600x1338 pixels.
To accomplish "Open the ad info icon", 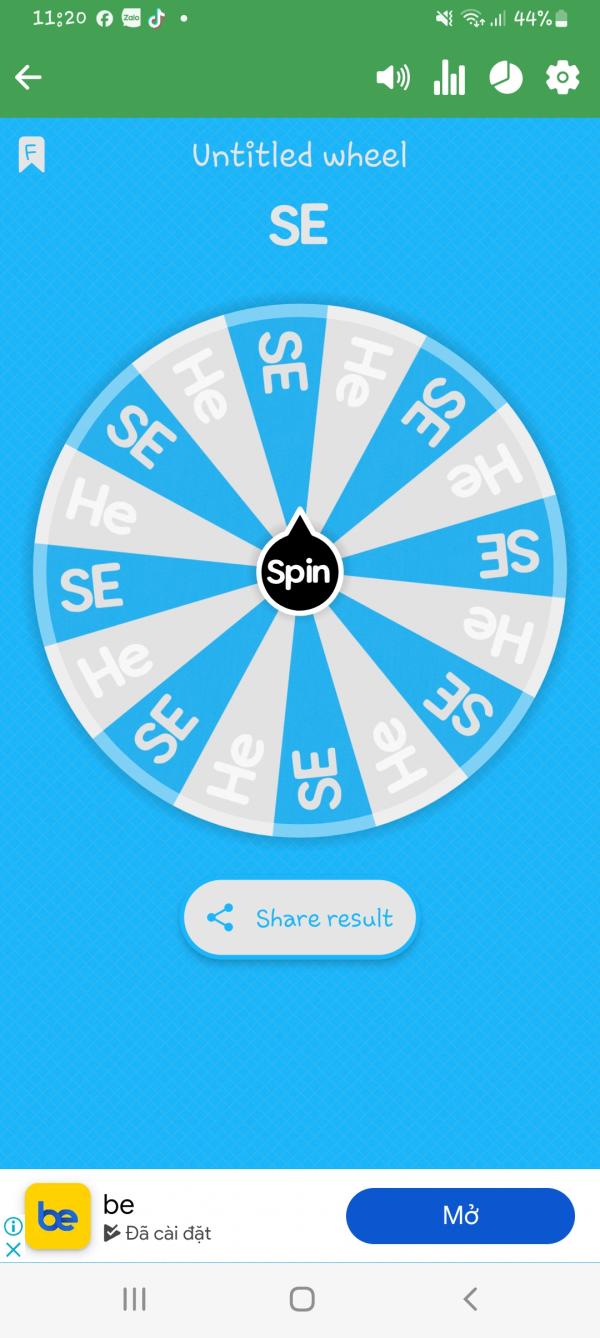I will coord(13,1226).
